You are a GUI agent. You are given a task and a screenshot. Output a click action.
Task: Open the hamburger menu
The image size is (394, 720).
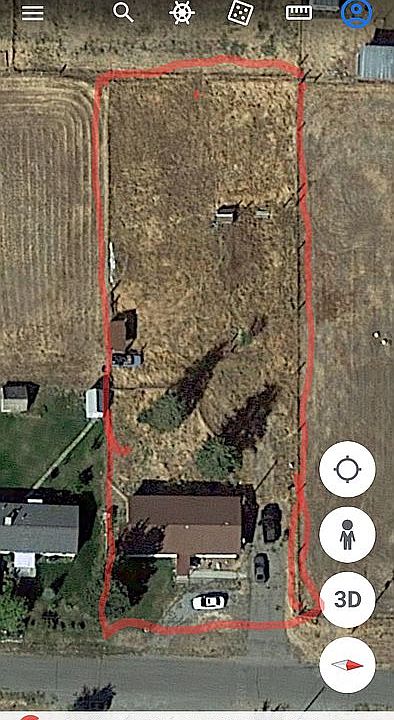[x=33, y=13]
